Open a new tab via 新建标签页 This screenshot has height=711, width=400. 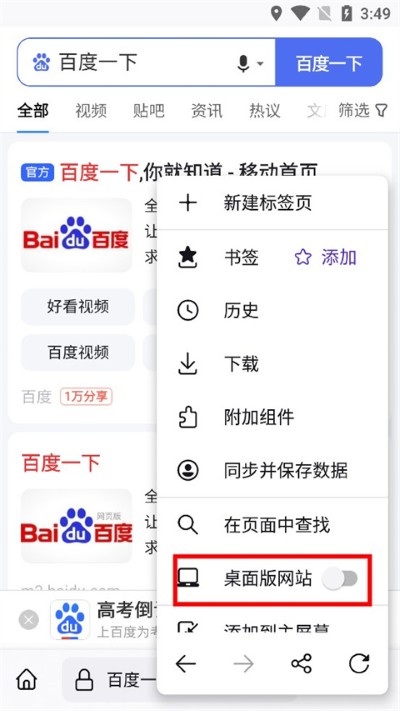pos(272,203)
